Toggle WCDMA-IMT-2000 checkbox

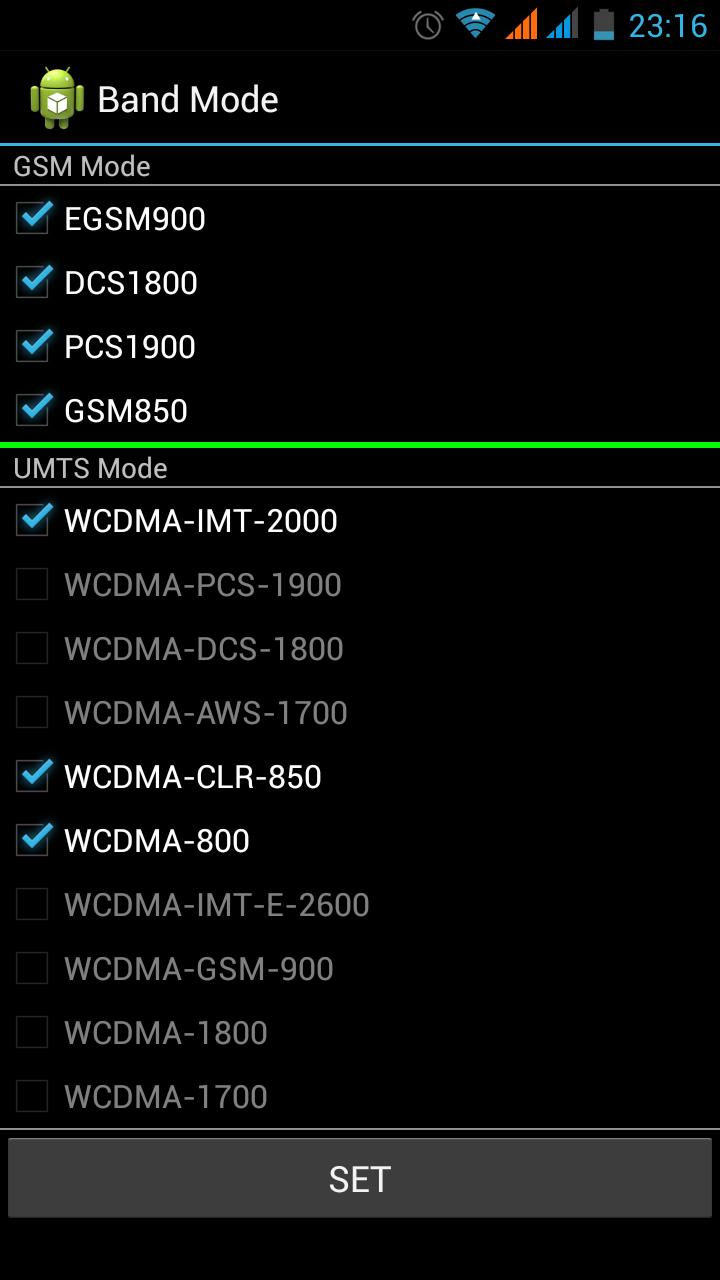[x=33, y=521]
